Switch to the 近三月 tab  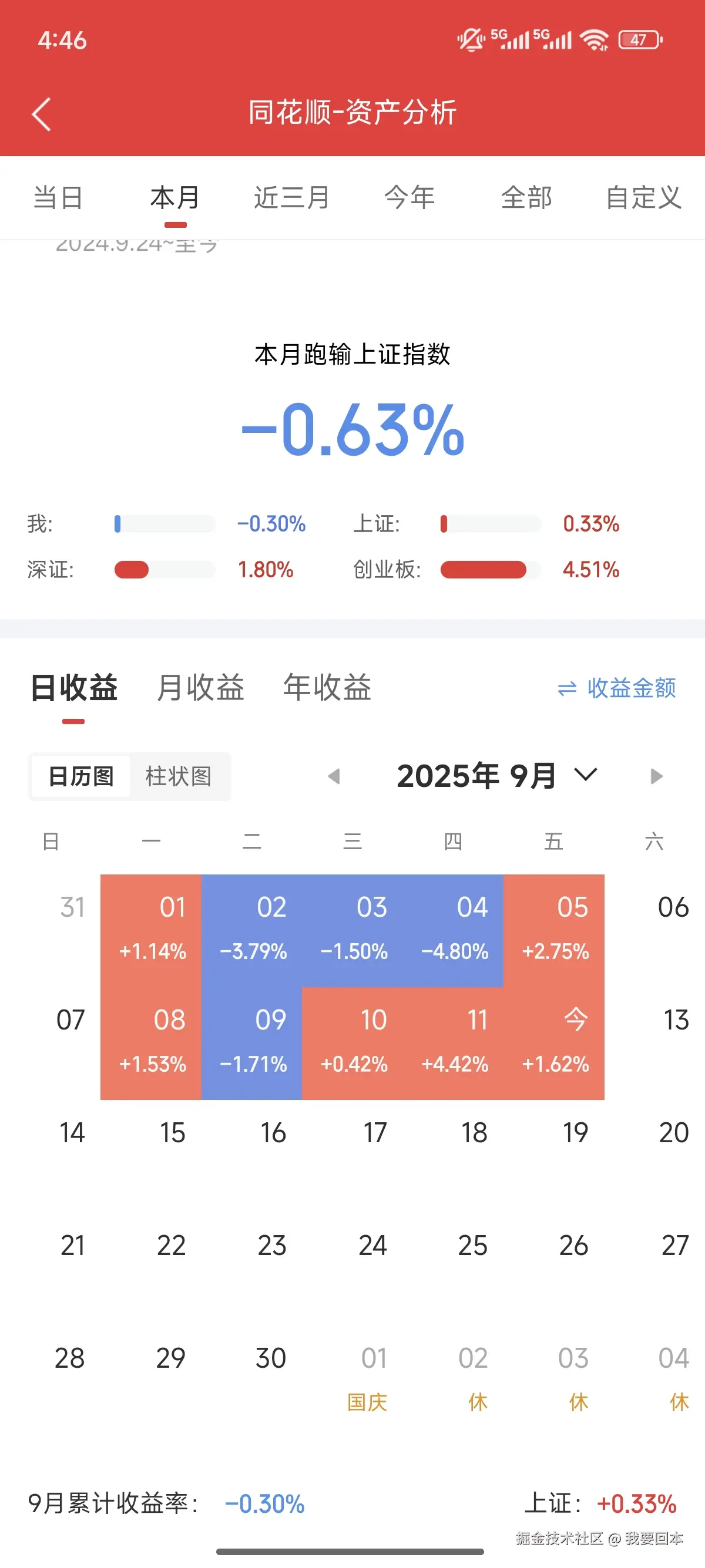[291, 198]
